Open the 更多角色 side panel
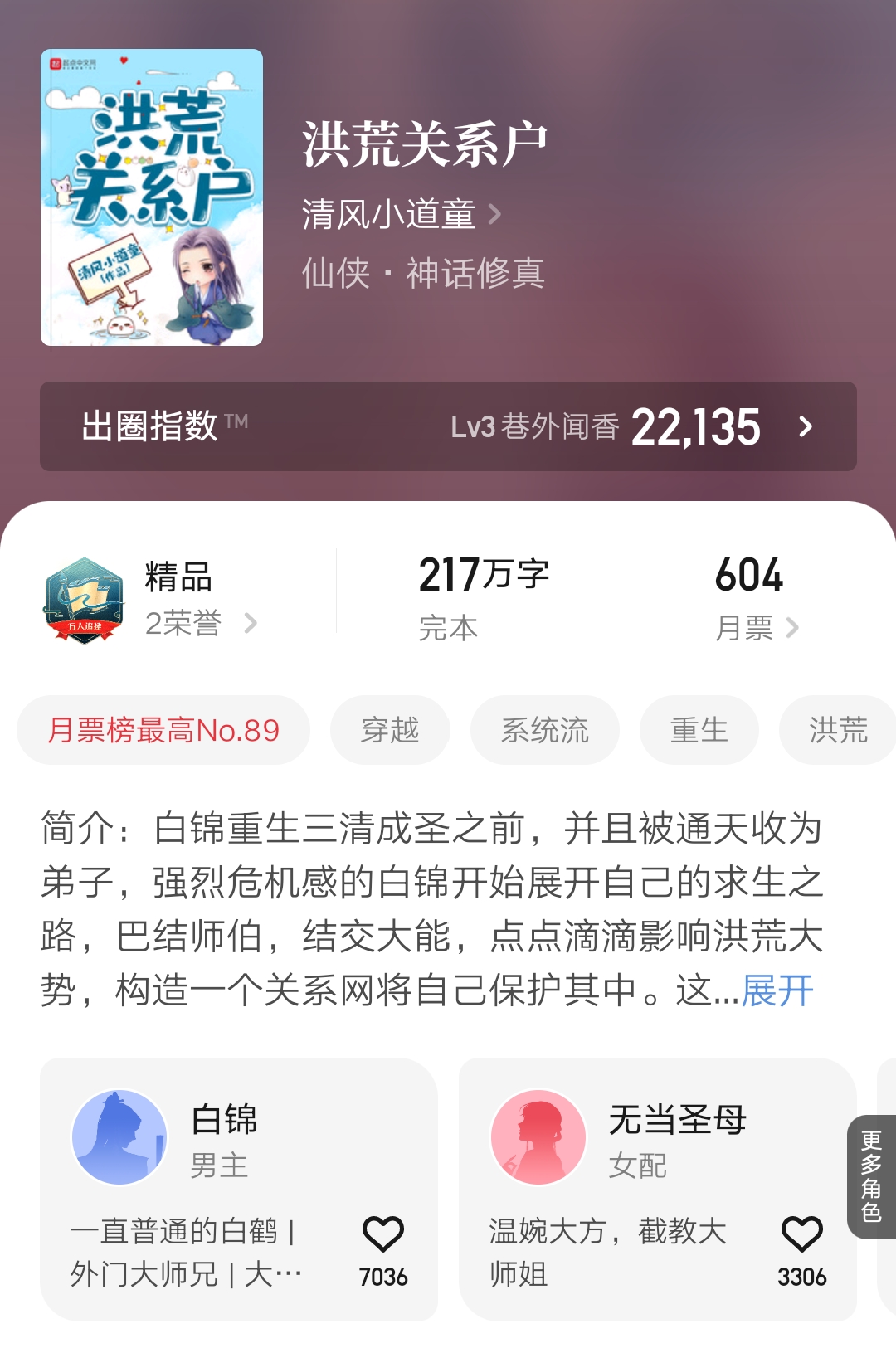The height and width of the screenshot is (1348, 896). (873, 1161)
